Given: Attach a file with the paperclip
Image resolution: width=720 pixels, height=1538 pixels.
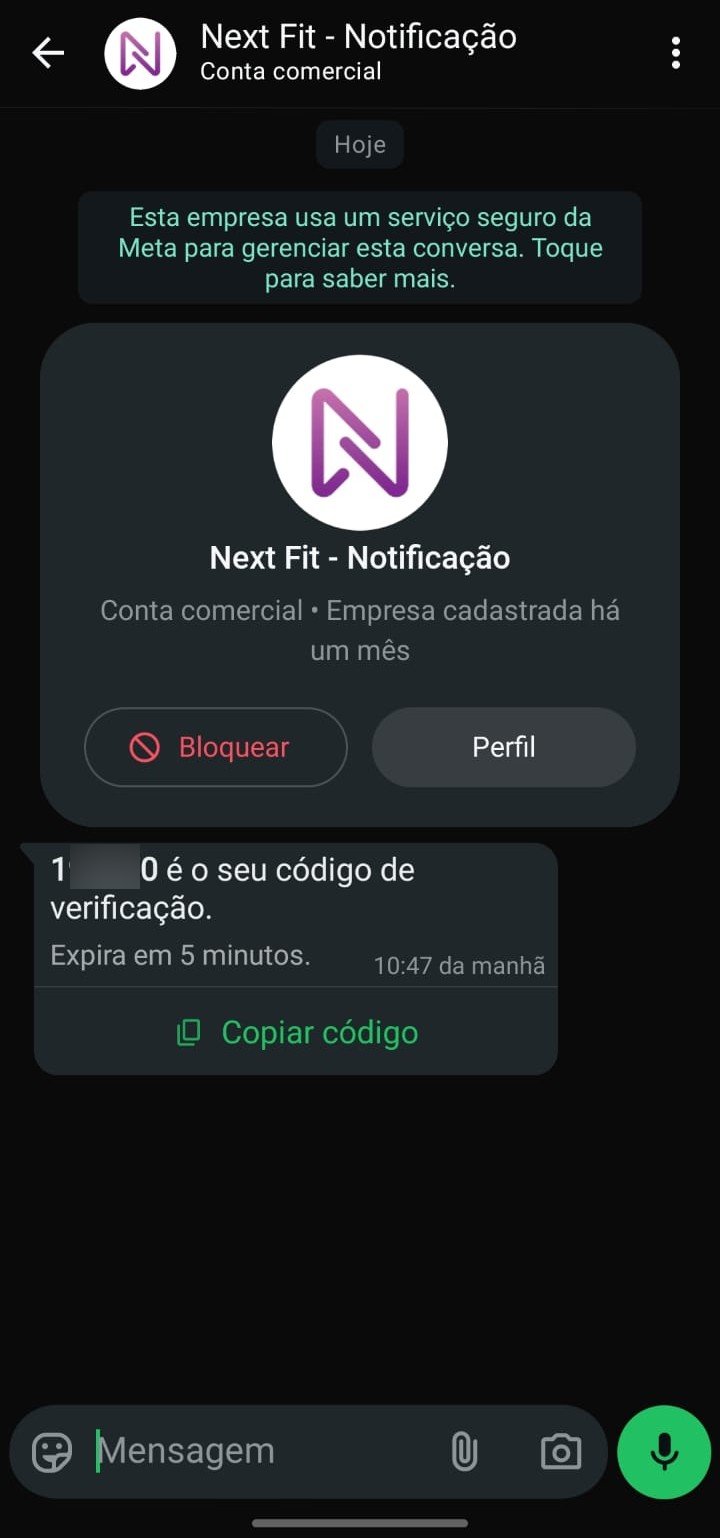Looking at the screenshot, I should pos(464,1452).
